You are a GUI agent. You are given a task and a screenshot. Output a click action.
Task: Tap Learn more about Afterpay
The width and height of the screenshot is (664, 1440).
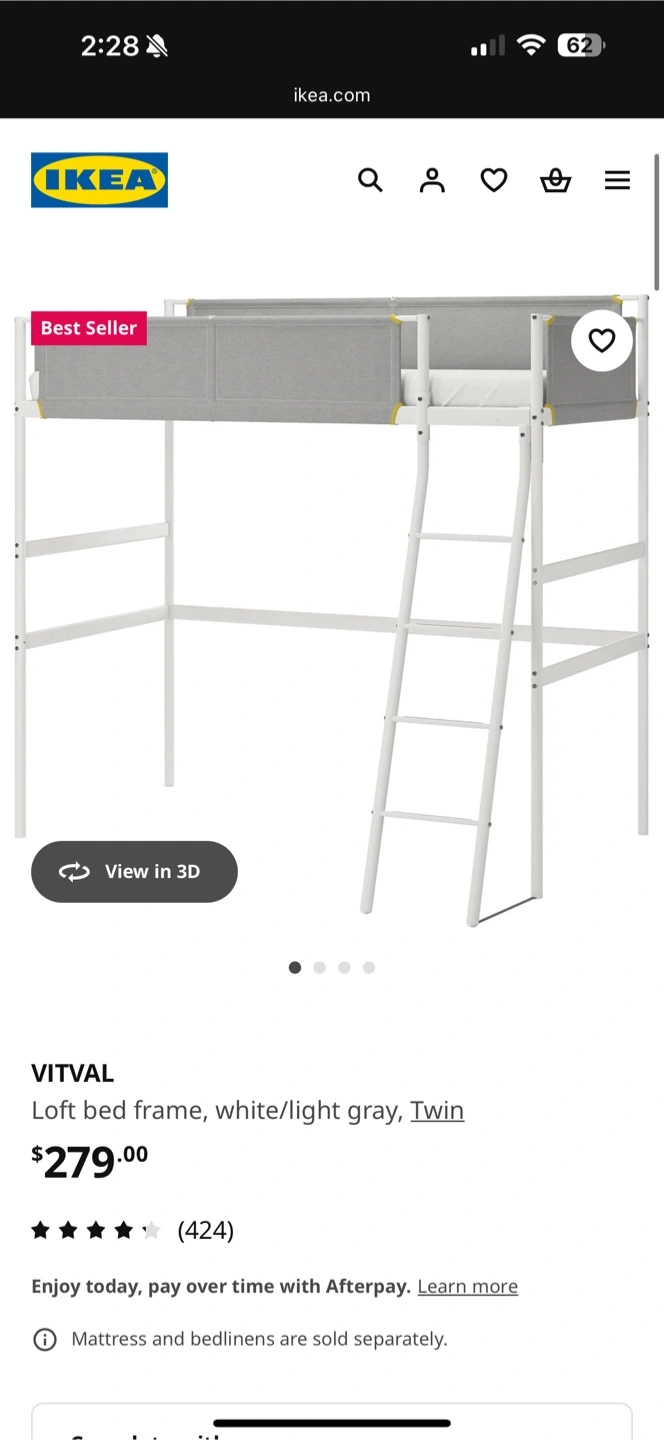468,1286
